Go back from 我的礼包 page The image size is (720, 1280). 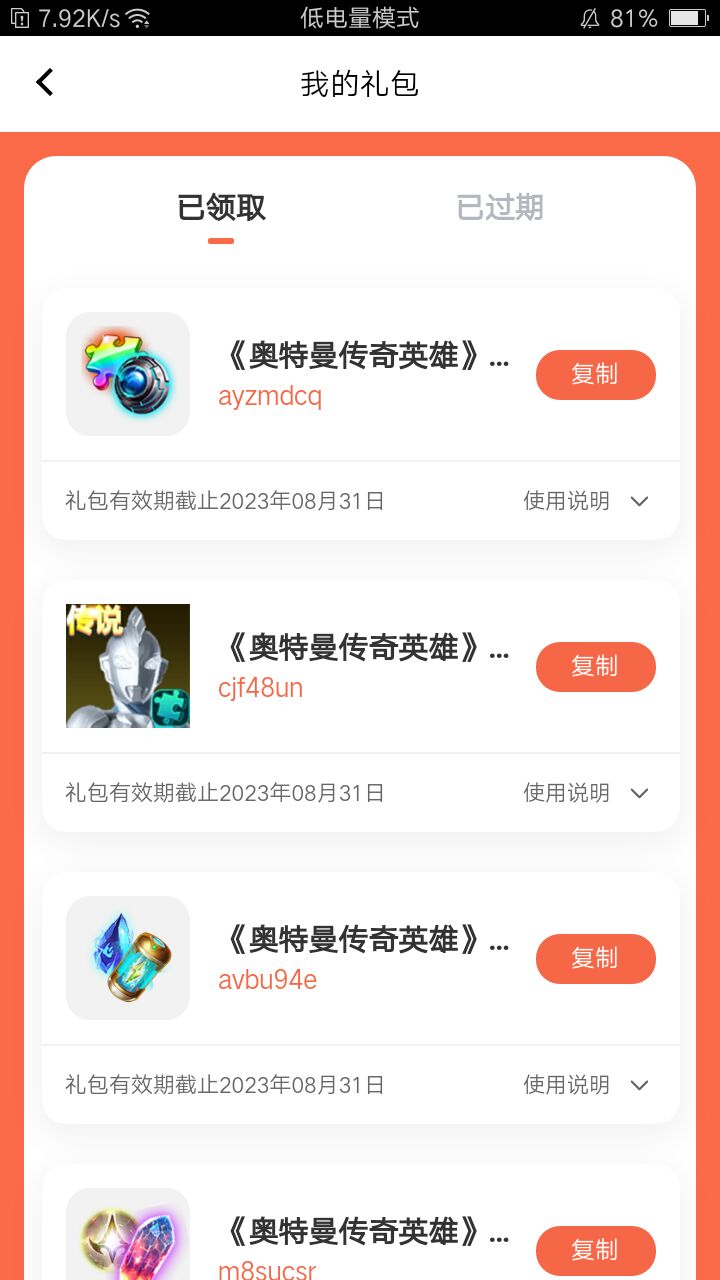tap(44, 83)
